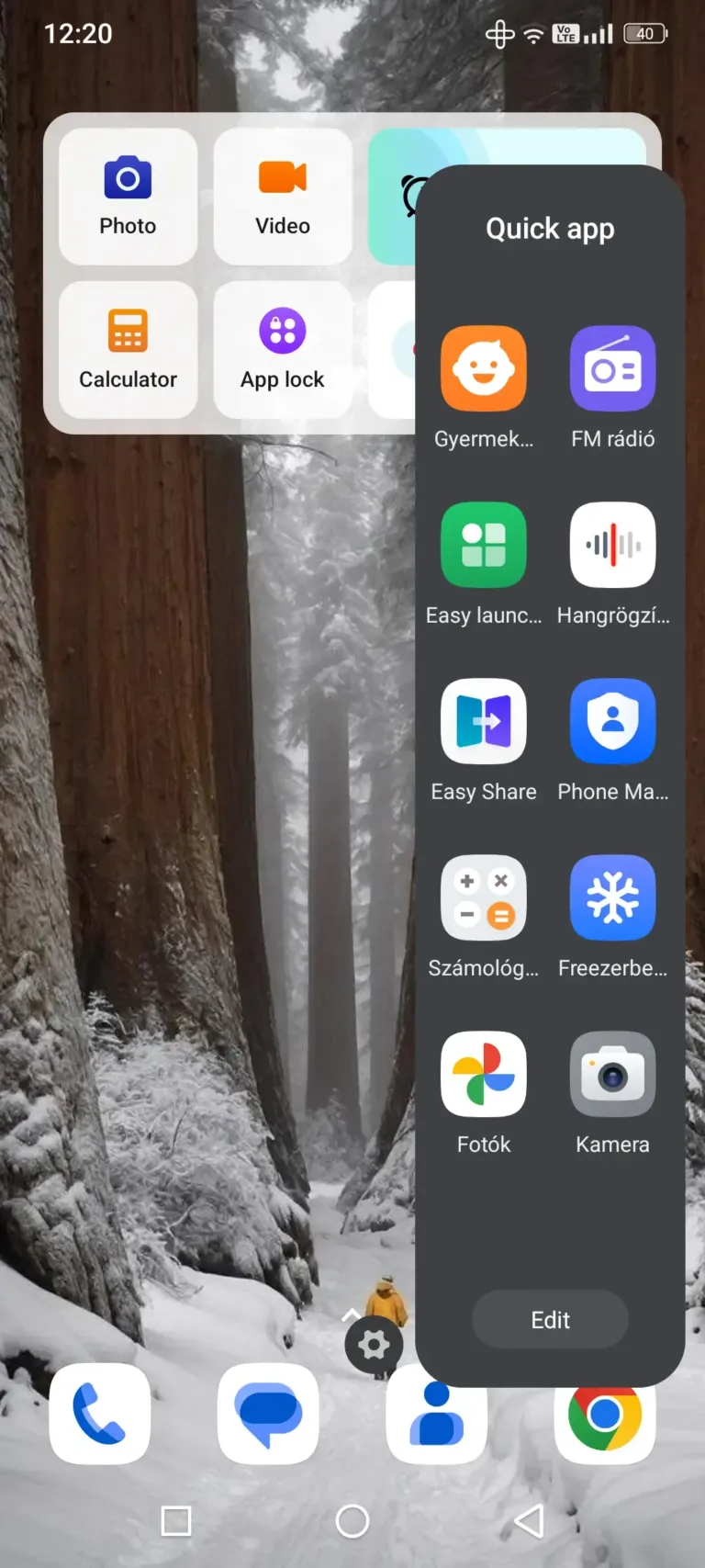Open the Phone dialer from dock
This screenshot has width=705, height=1568.
point(99,1414)
